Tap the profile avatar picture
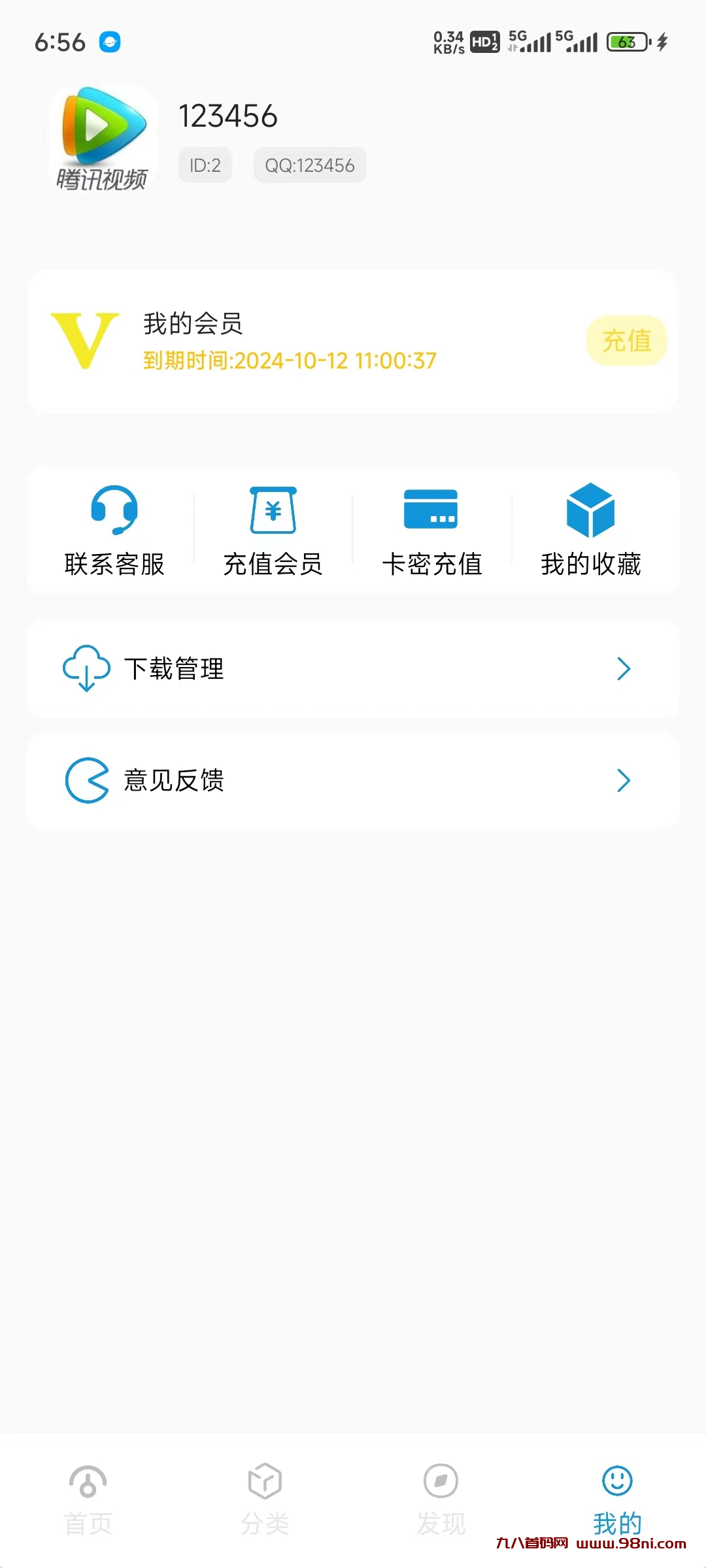706x1568 pixels. 103,139
